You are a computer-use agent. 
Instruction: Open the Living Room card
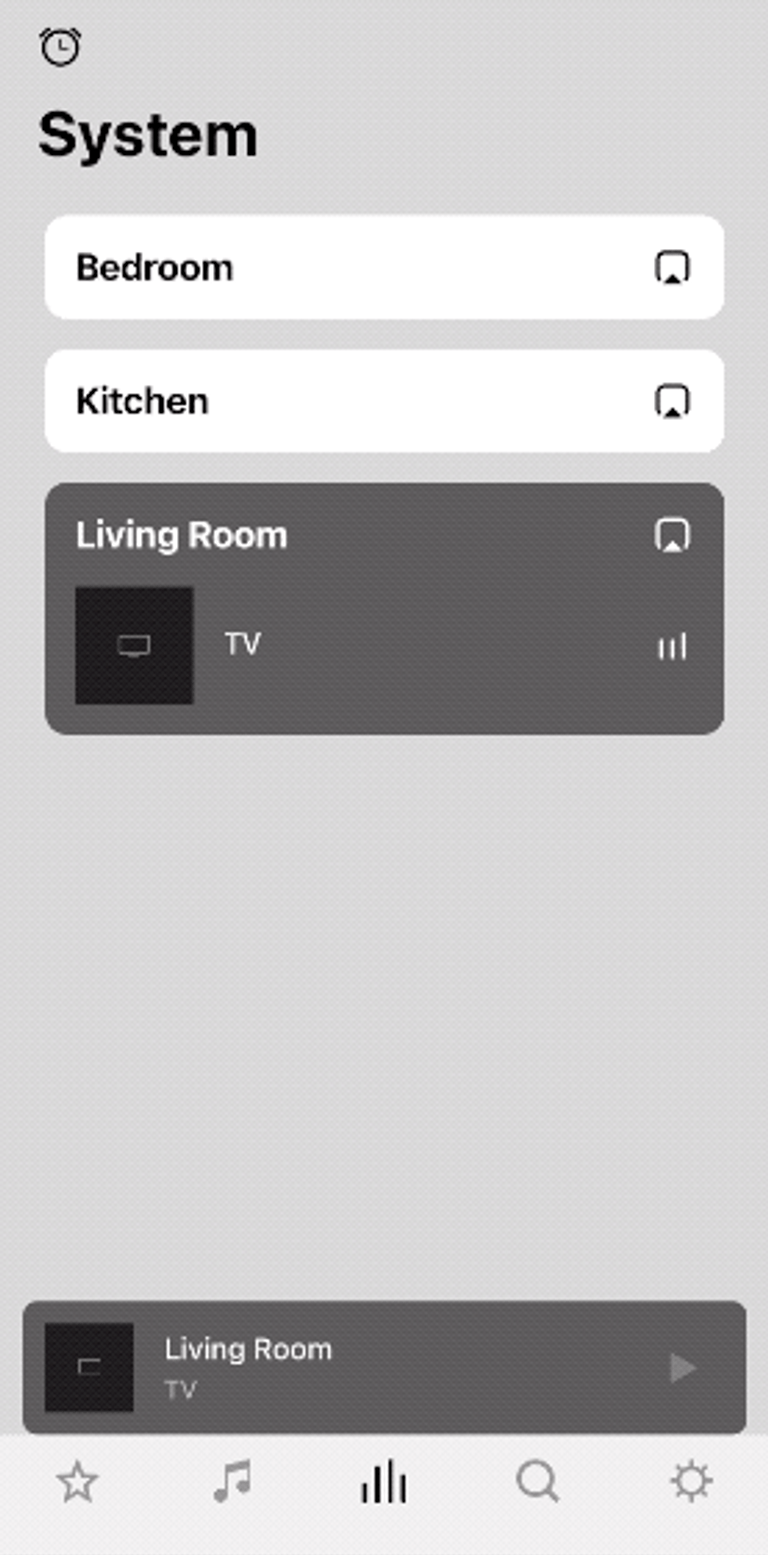(384, 608)
